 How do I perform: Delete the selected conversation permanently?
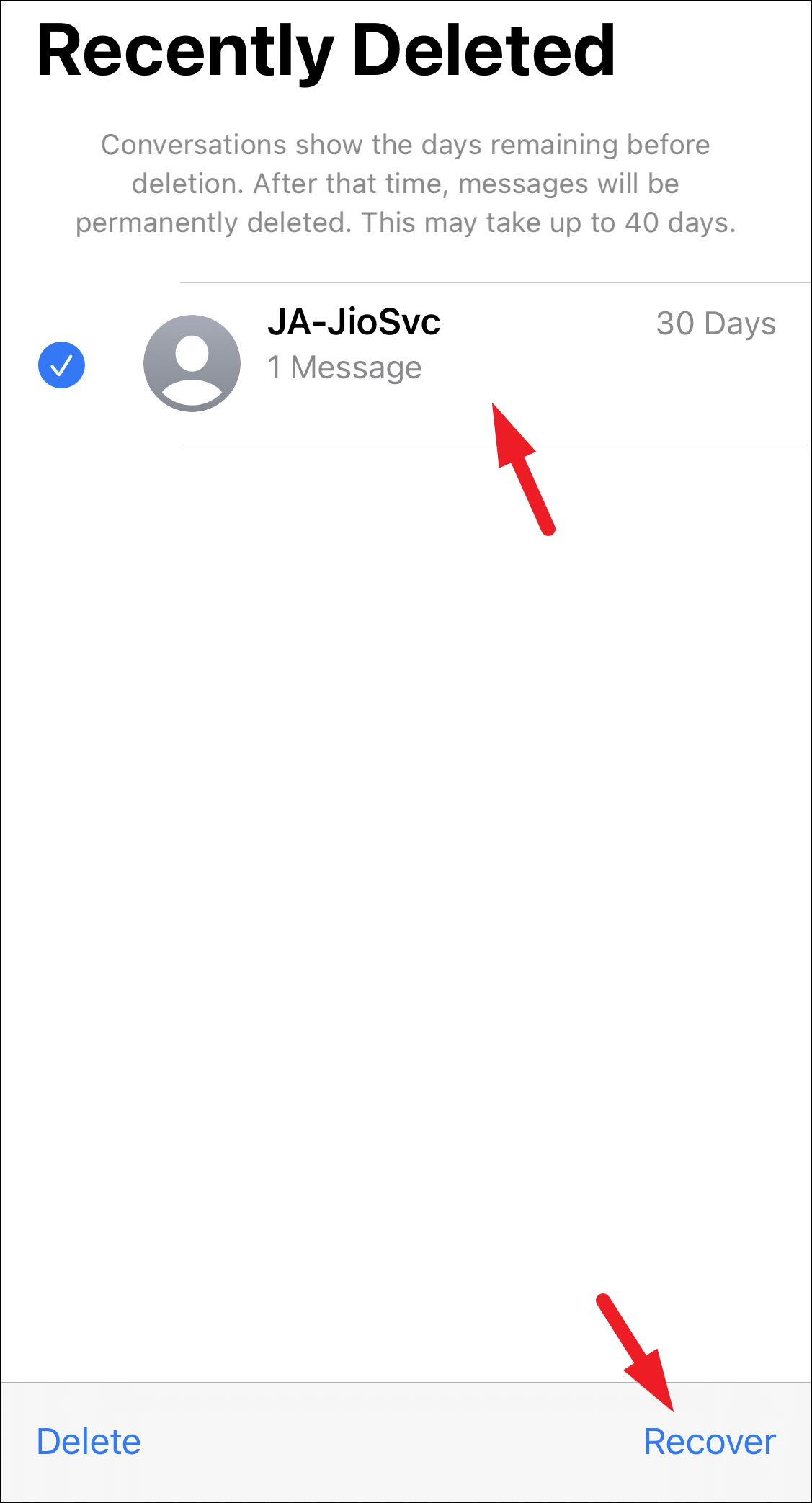tap(89, 1442)
